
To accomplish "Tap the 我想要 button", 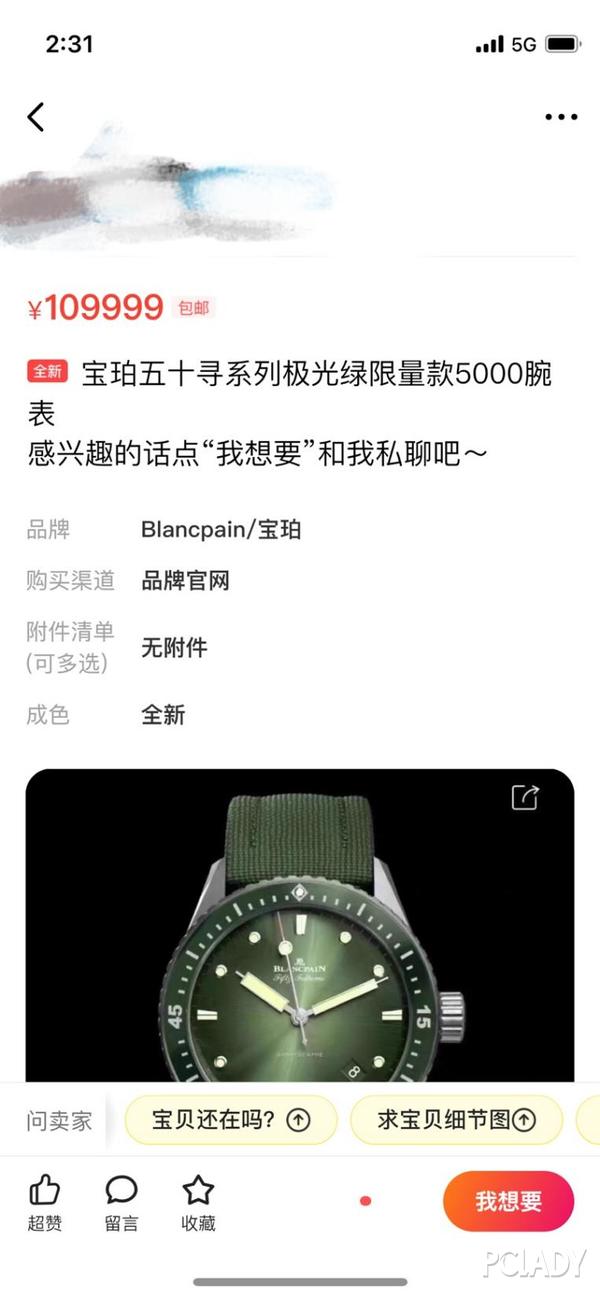I will (508, 1201).
